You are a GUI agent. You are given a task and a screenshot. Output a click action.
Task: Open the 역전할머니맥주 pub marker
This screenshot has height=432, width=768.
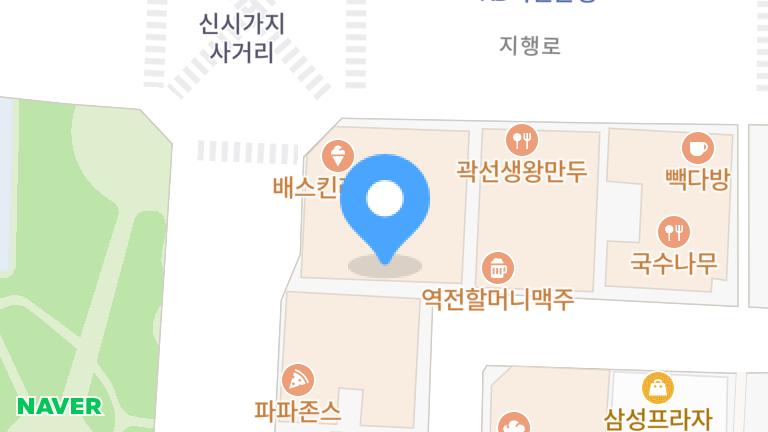click(497, 268)
